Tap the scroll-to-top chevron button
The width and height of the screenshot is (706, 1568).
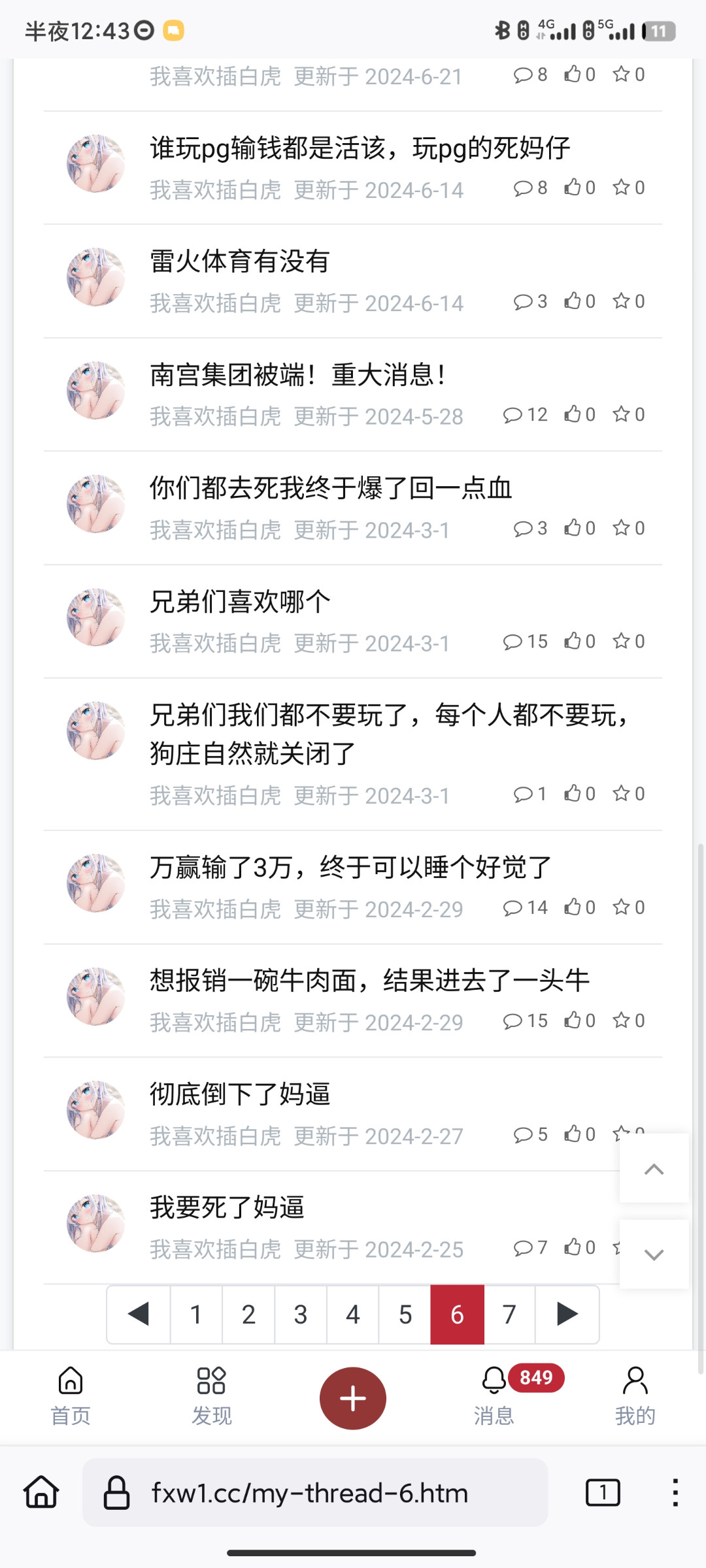point(654,1169)
